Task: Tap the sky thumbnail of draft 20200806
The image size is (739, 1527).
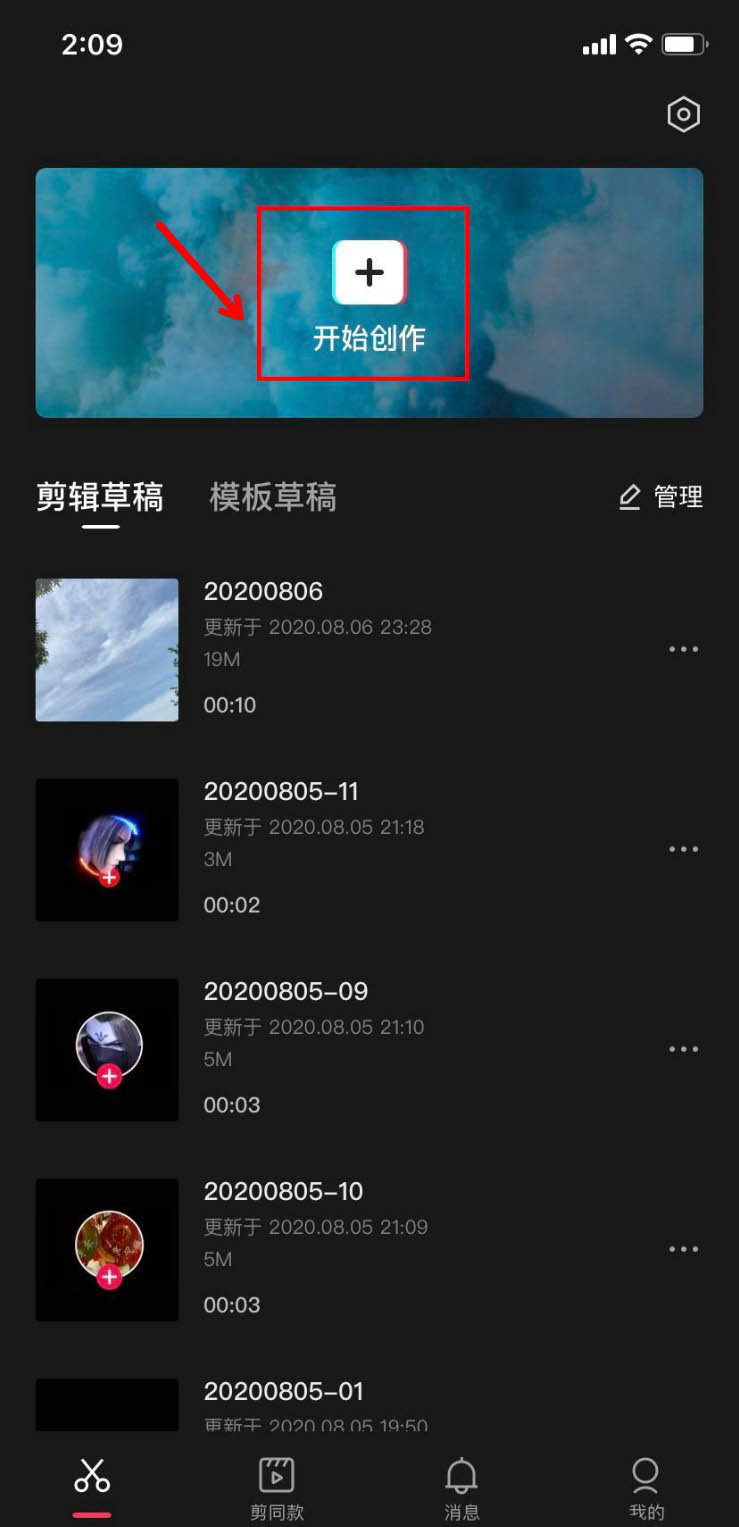Action: coord(106,649)
